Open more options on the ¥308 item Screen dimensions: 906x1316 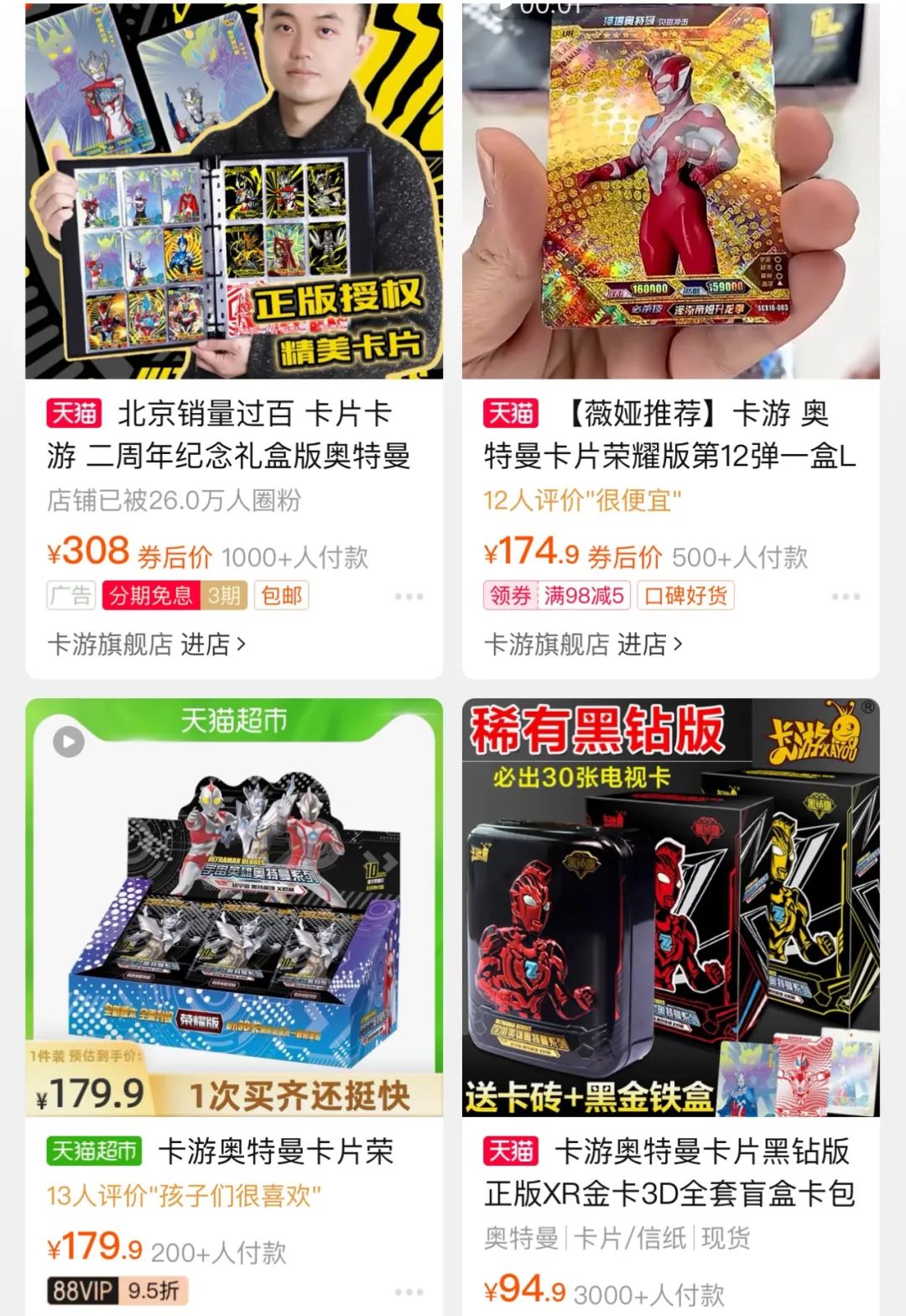coord(409,597)
